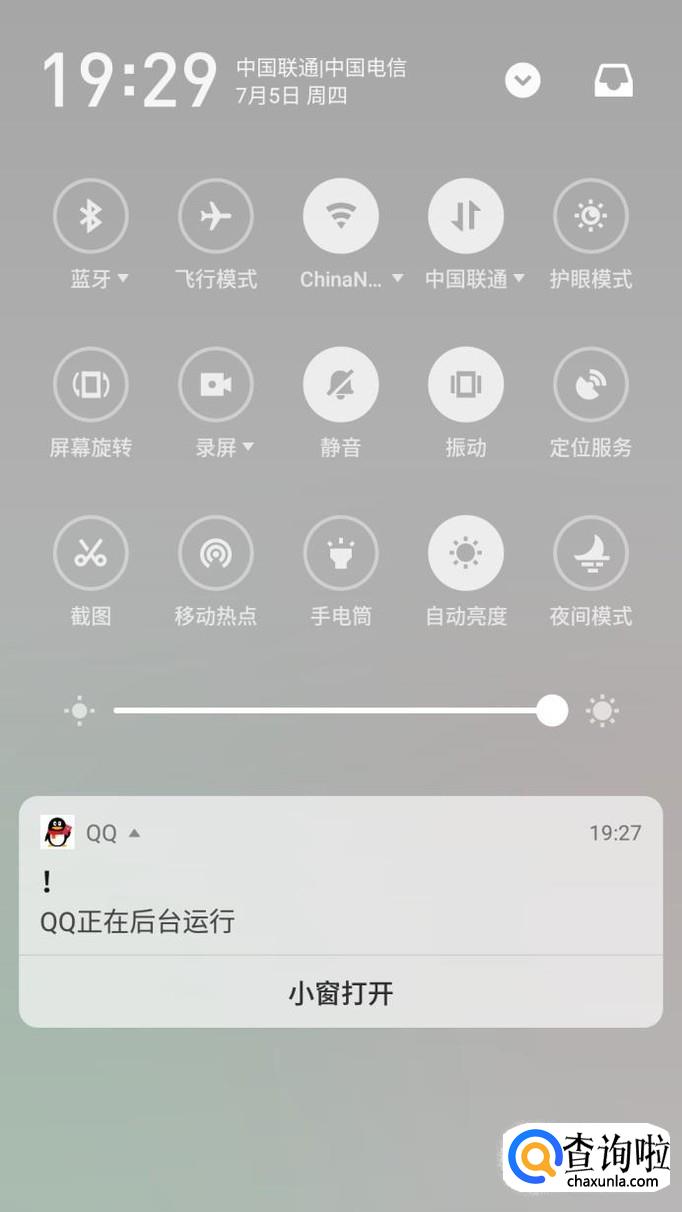Enable night mode (夜间模式)
This screenshot has height=1212, width=682.
[591, 553]
